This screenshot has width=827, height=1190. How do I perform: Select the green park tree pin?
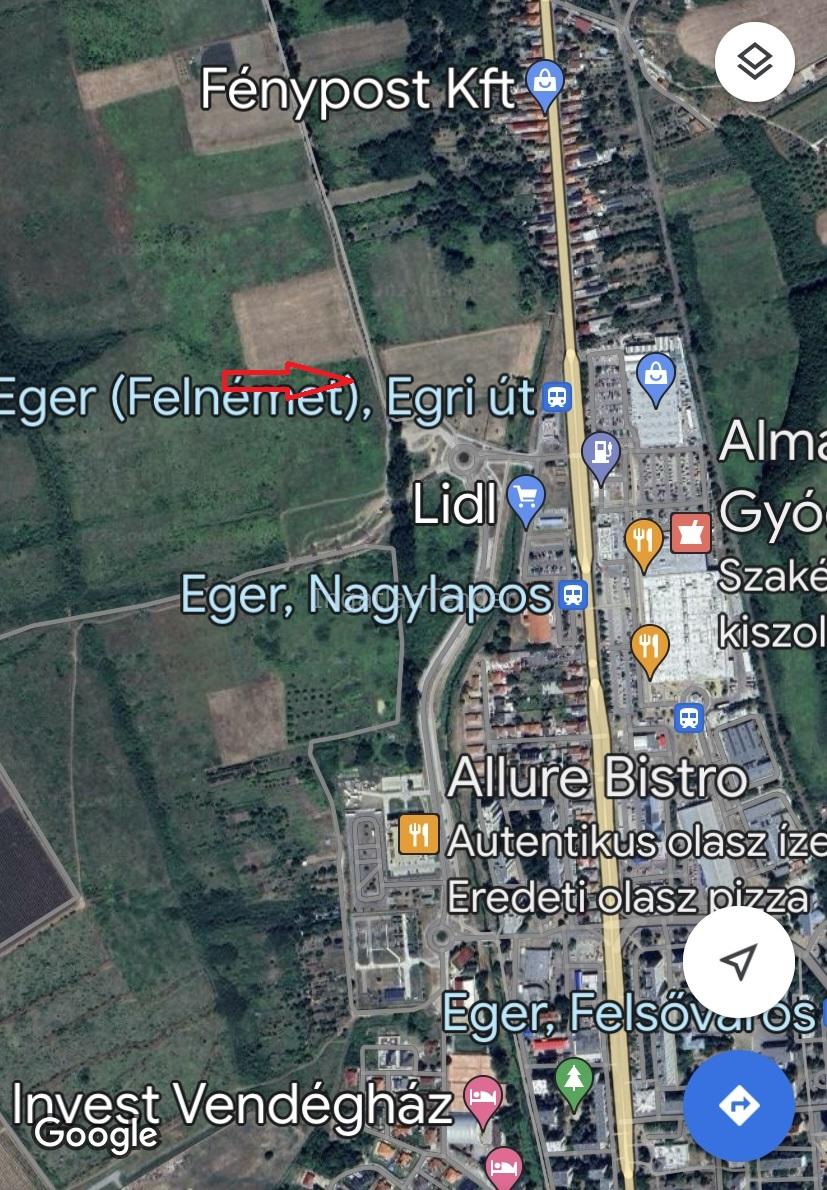click(x=574, y=1082)
